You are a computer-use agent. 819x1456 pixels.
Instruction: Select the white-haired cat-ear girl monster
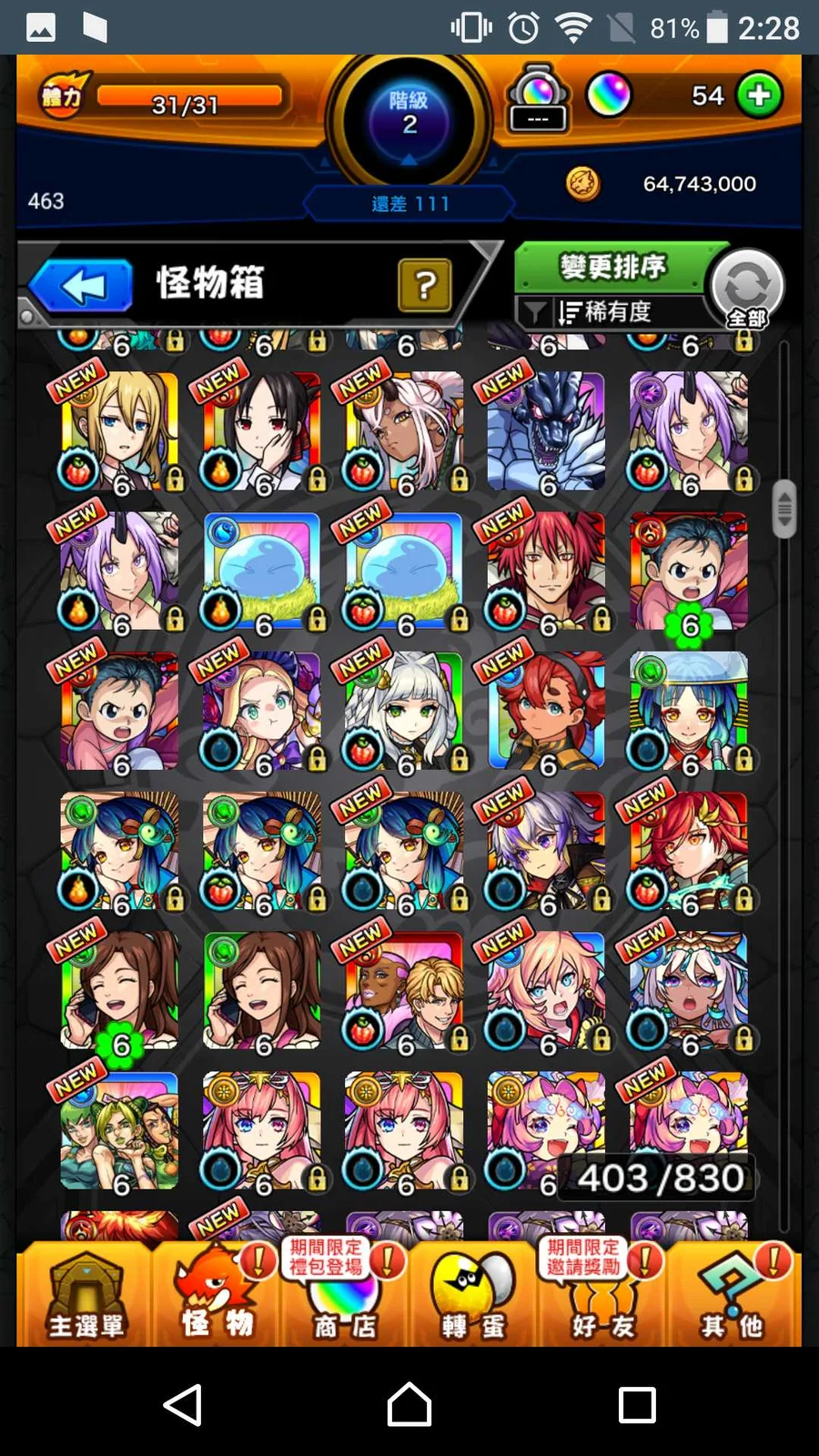pos(404,712)
